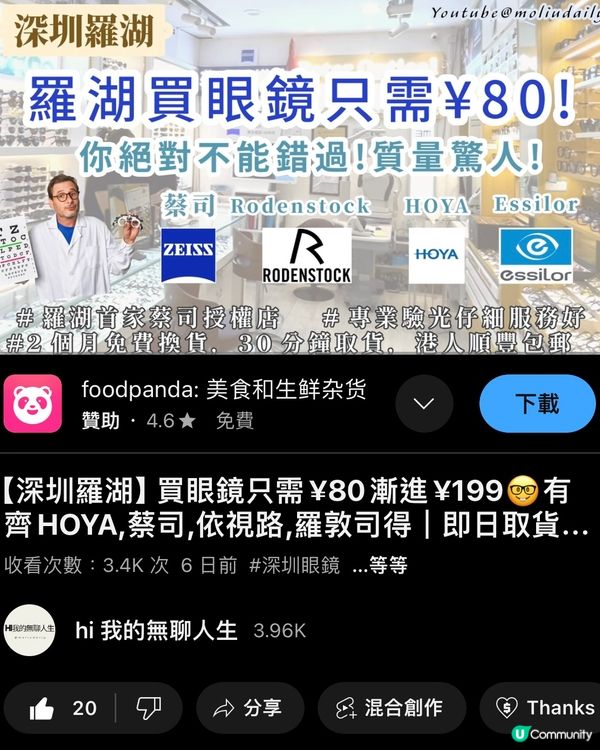Send a Thanks to the creator
600x750 pixels.
click(545, 708)
